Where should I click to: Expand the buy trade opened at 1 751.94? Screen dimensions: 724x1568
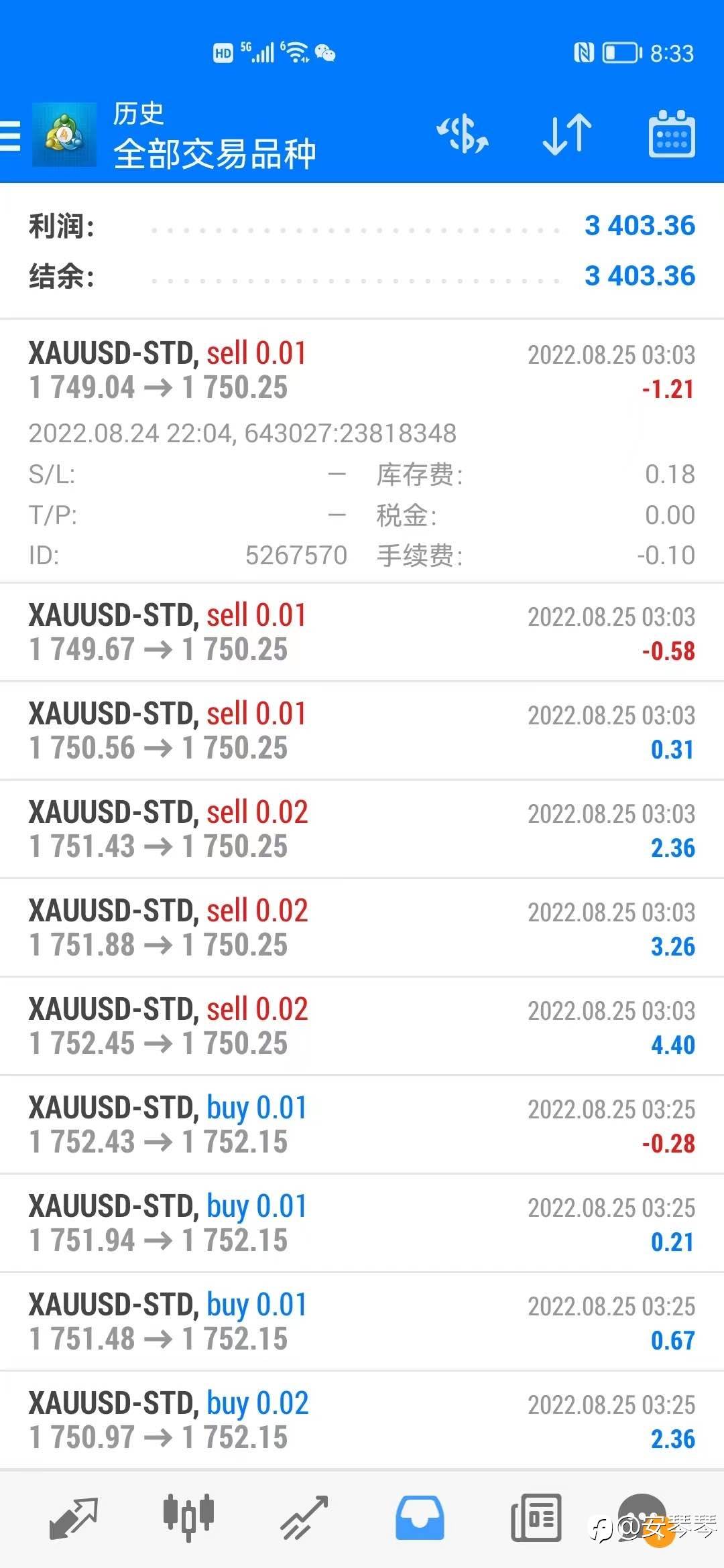click(x=362, y=1224)
